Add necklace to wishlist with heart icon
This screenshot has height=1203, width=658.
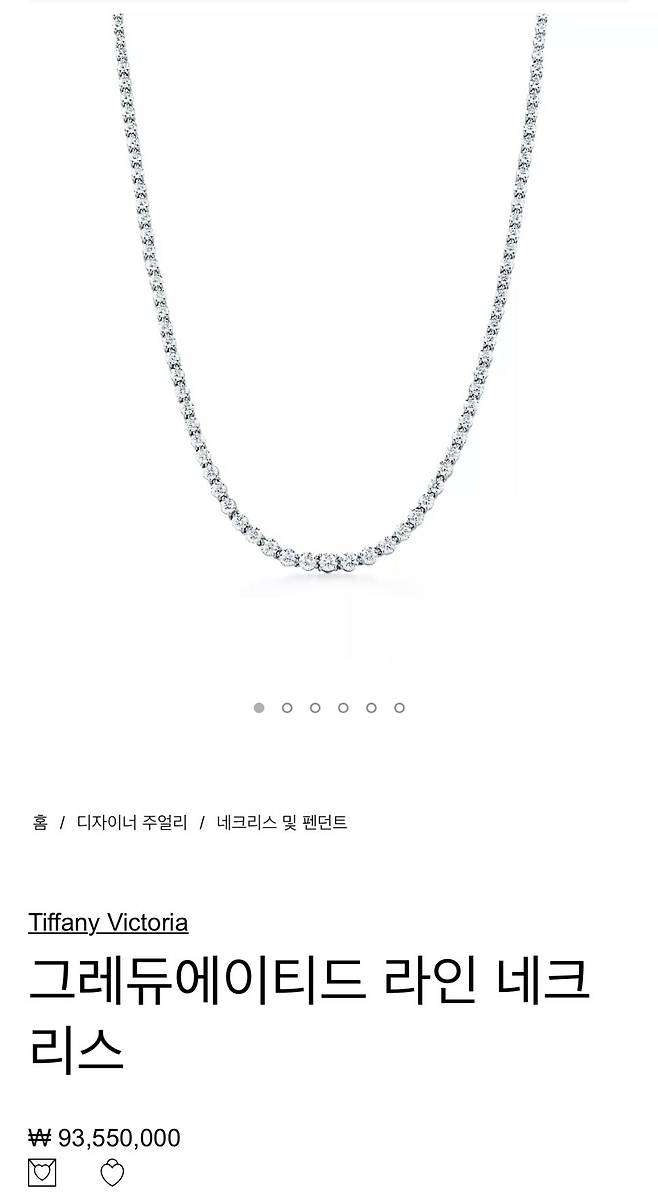(x=112, y=1174)
